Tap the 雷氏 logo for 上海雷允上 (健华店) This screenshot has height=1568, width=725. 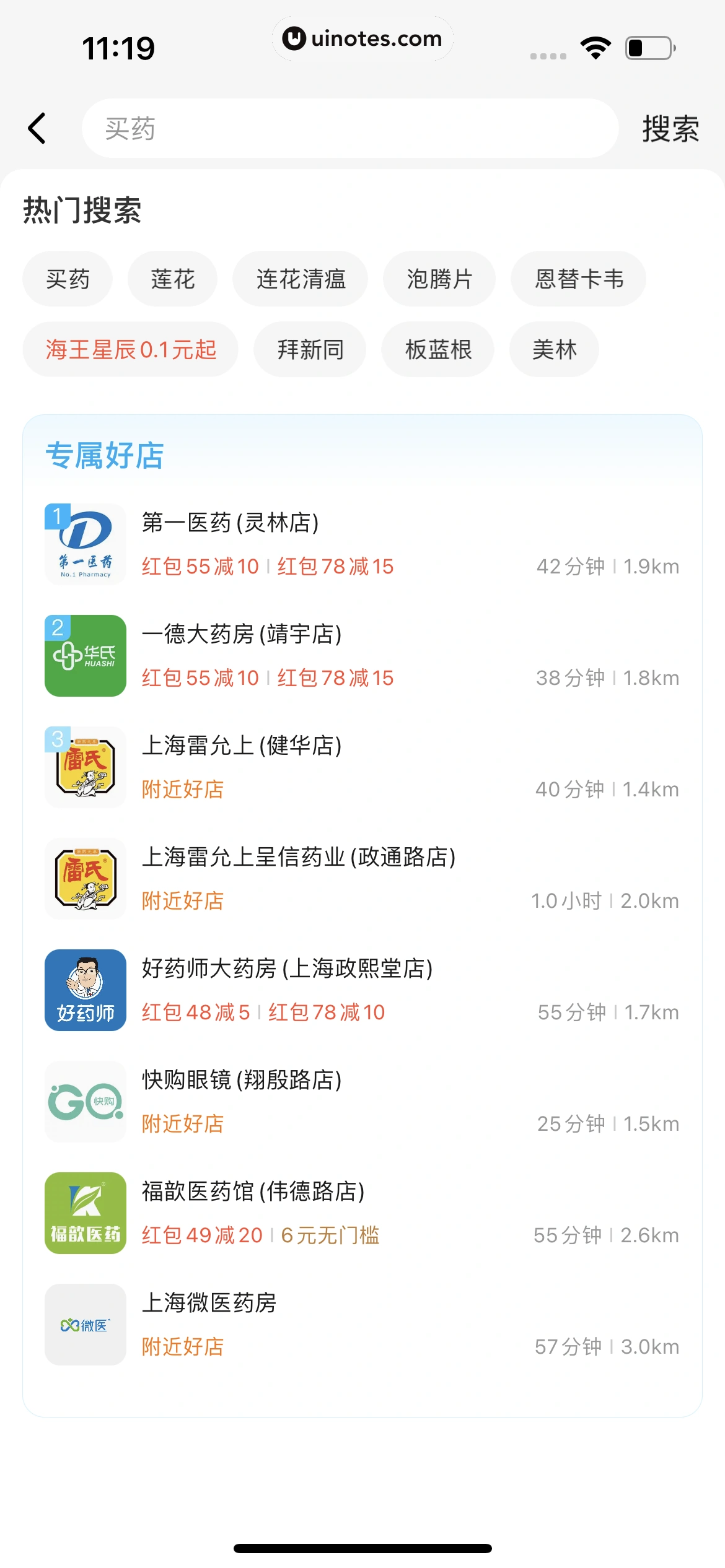(x=84, y=767)
